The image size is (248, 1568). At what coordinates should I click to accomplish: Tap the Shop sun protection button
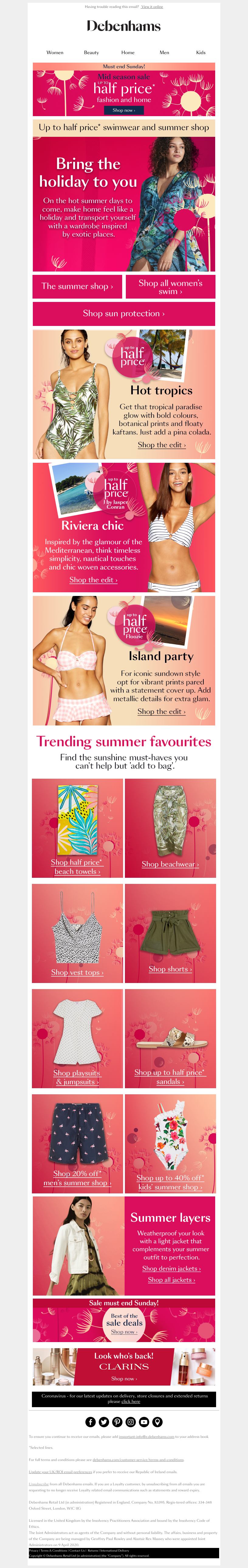pos(123,313)
